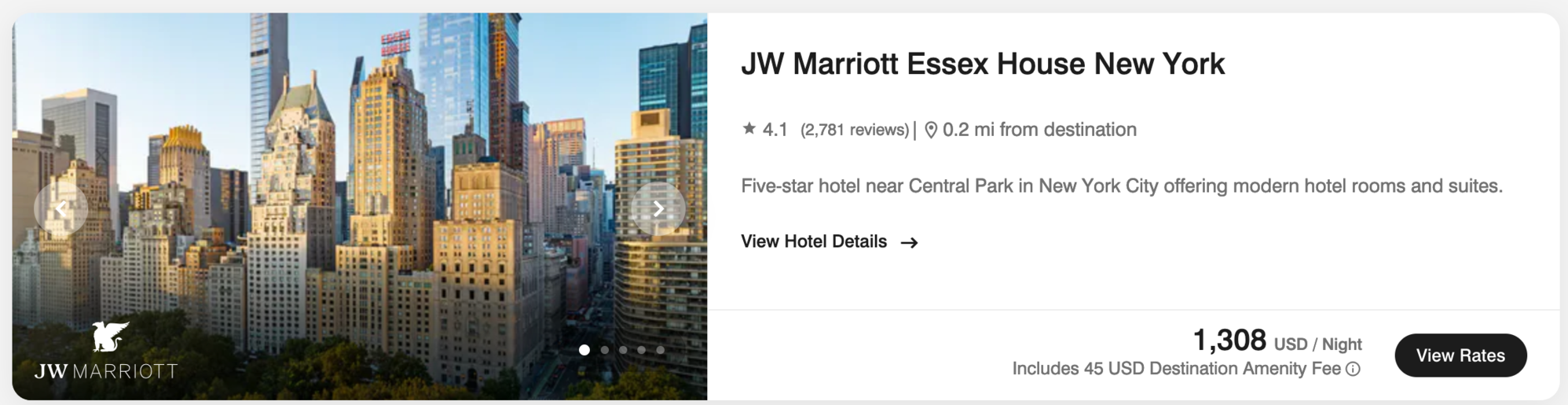
Task: Tap the View Rates button
Action: tap(1460, 355)
